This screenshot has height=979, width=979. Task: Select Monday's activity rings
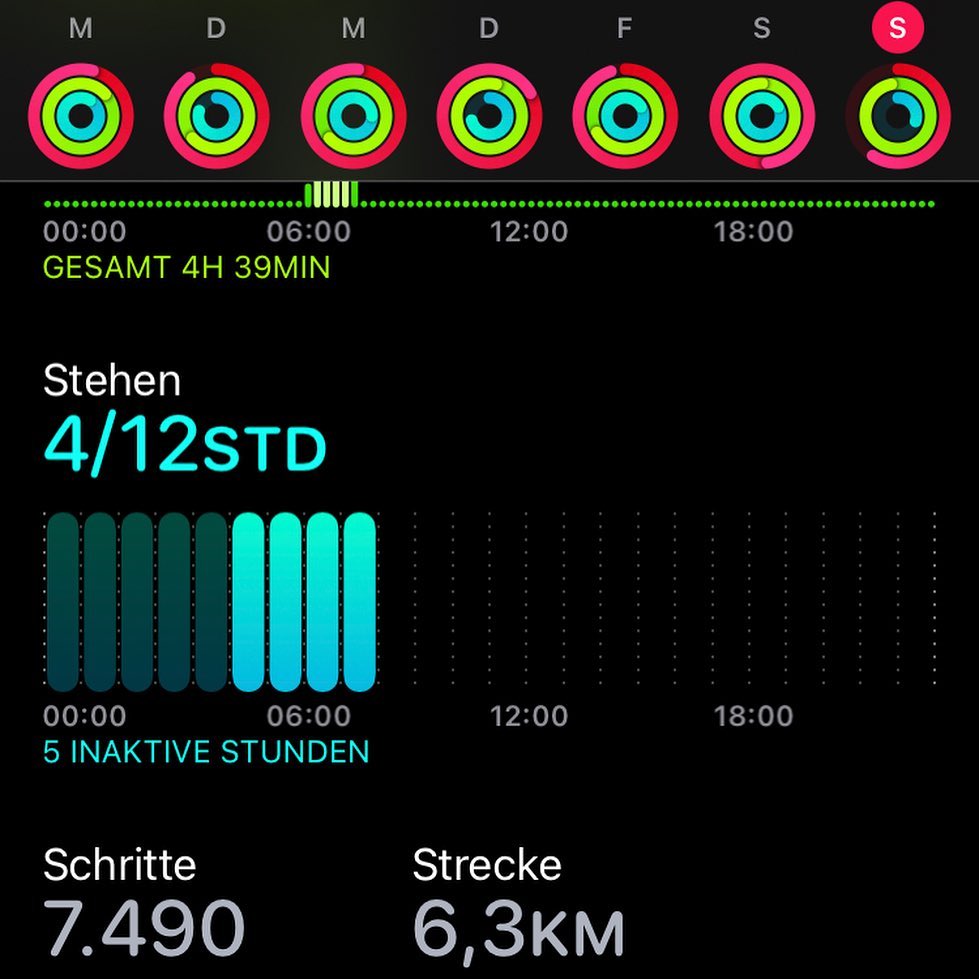81,116
